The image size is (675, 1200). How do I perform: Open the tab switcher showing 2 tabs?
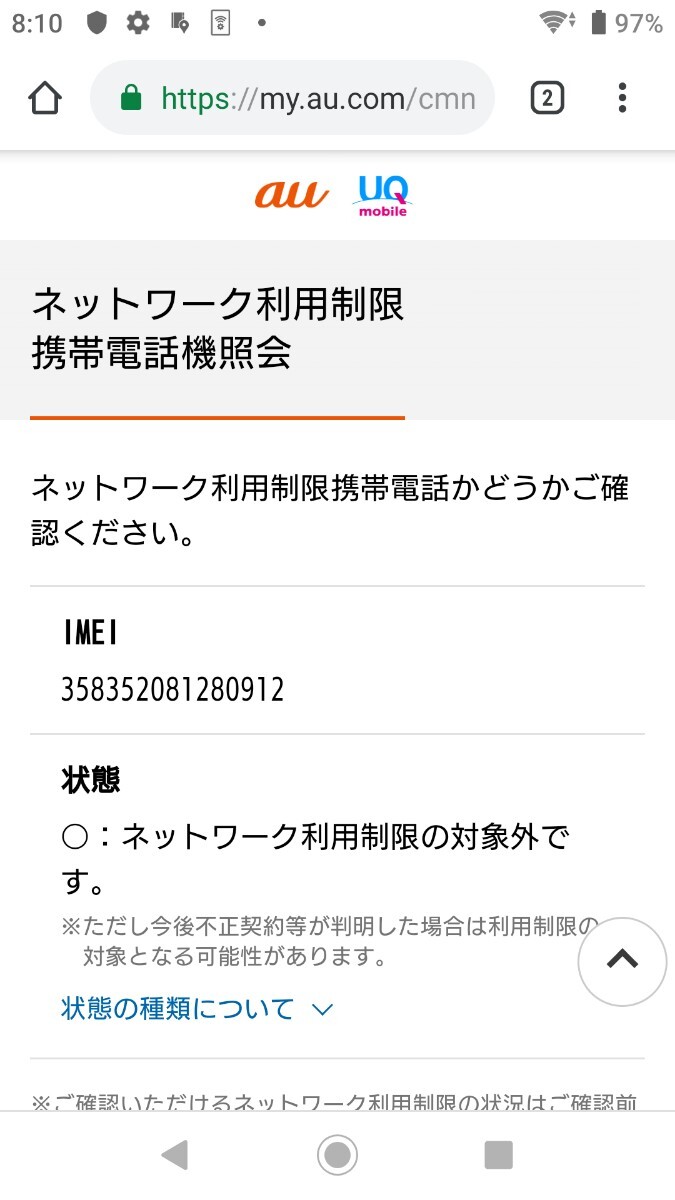[547, 98]
